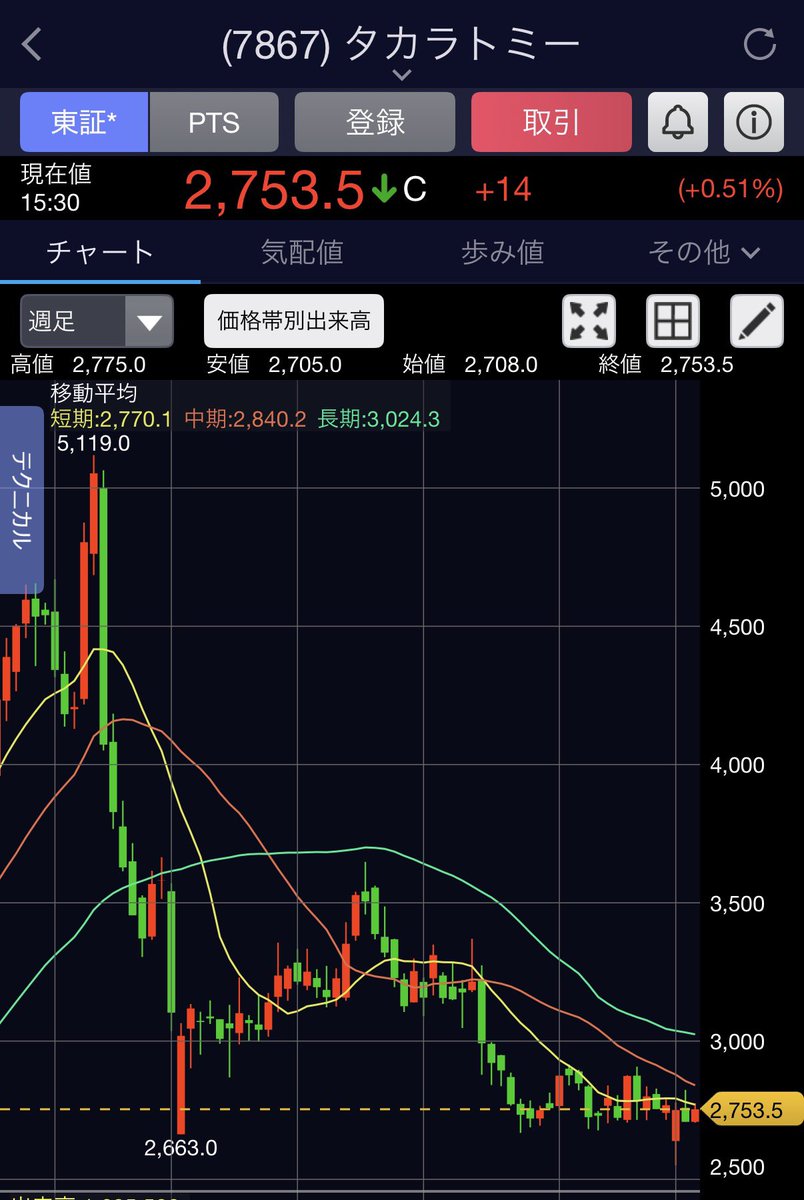Go back using the top-left arrow
The width and height of the screenshot is (804, 1200).
[32, 45]
